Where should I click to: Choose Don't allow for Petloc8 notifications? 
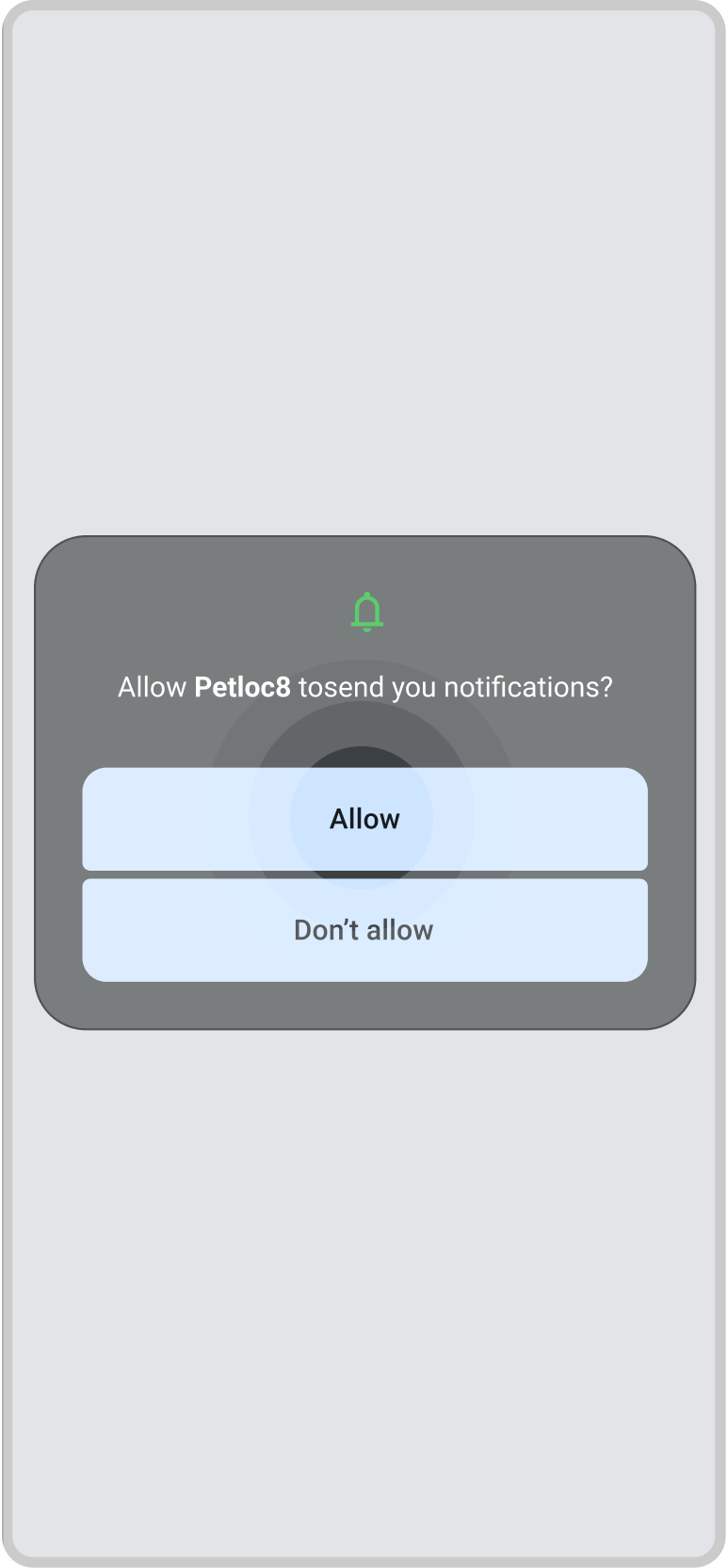point(364,930)
